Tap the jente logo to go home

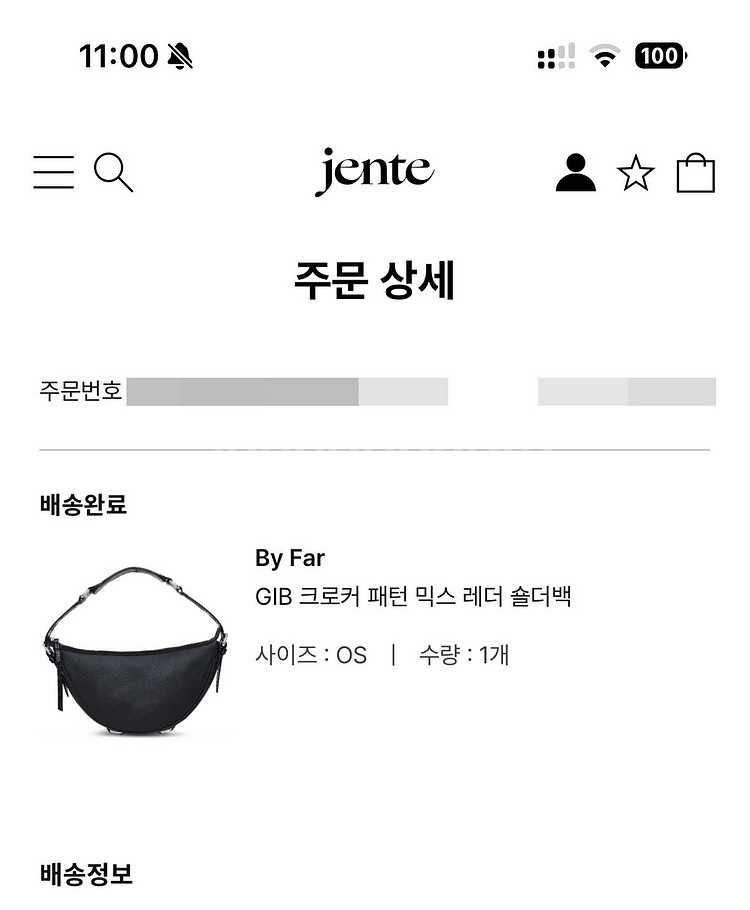[374, 170]
